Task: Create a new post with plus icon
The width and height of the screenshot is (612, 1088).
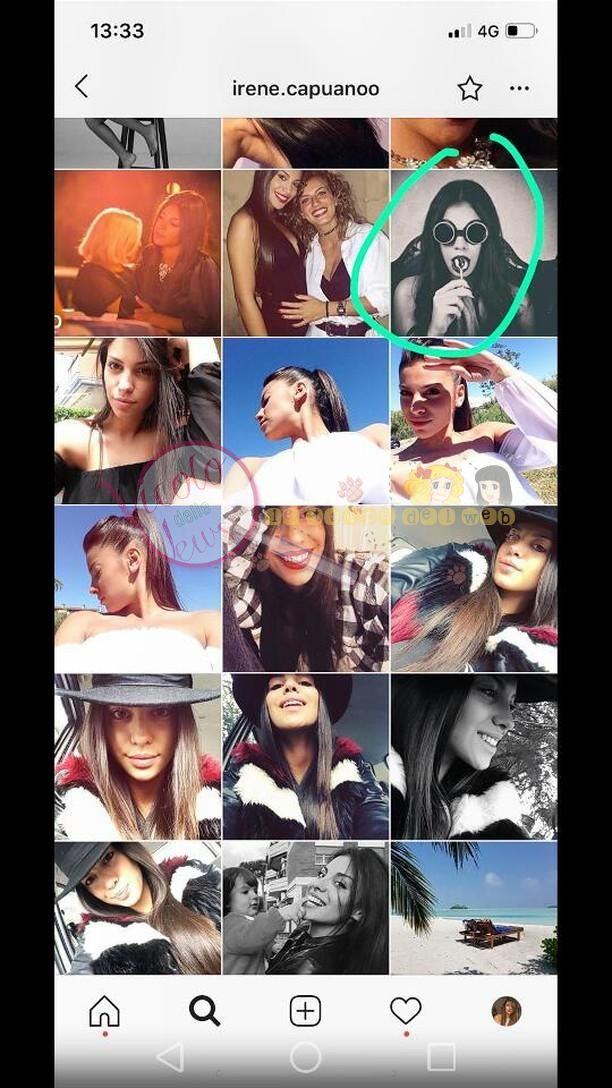Action: (x=305, y=1011)
